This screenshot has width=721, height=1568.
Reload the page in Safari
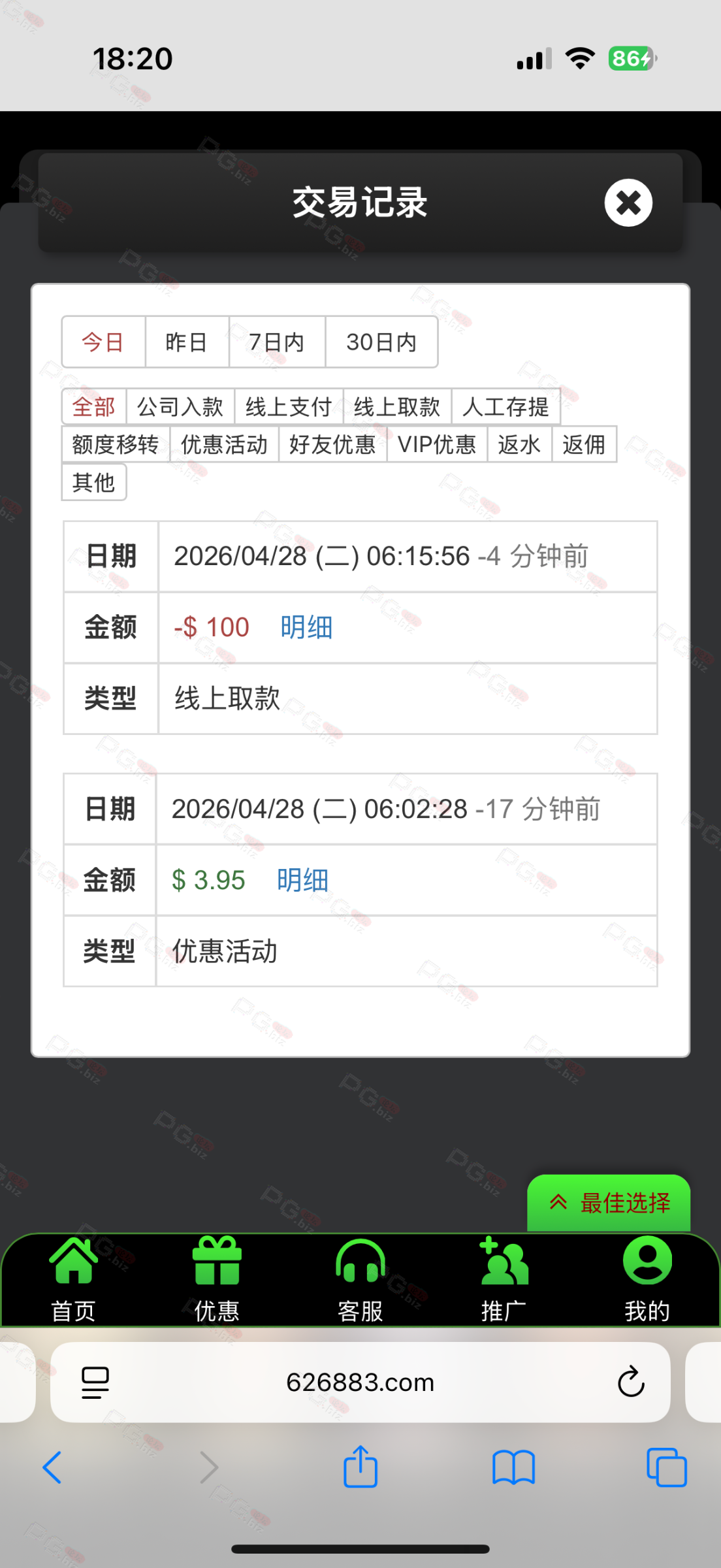tap(630, 1382)
